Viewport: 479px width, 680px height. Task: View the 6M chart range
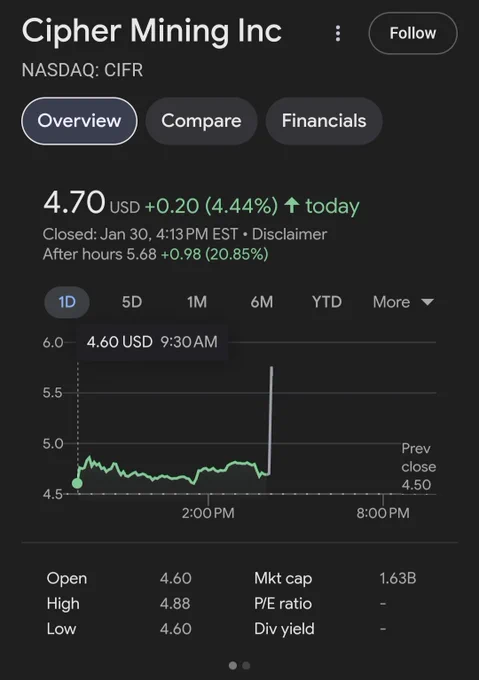point(262,302)
